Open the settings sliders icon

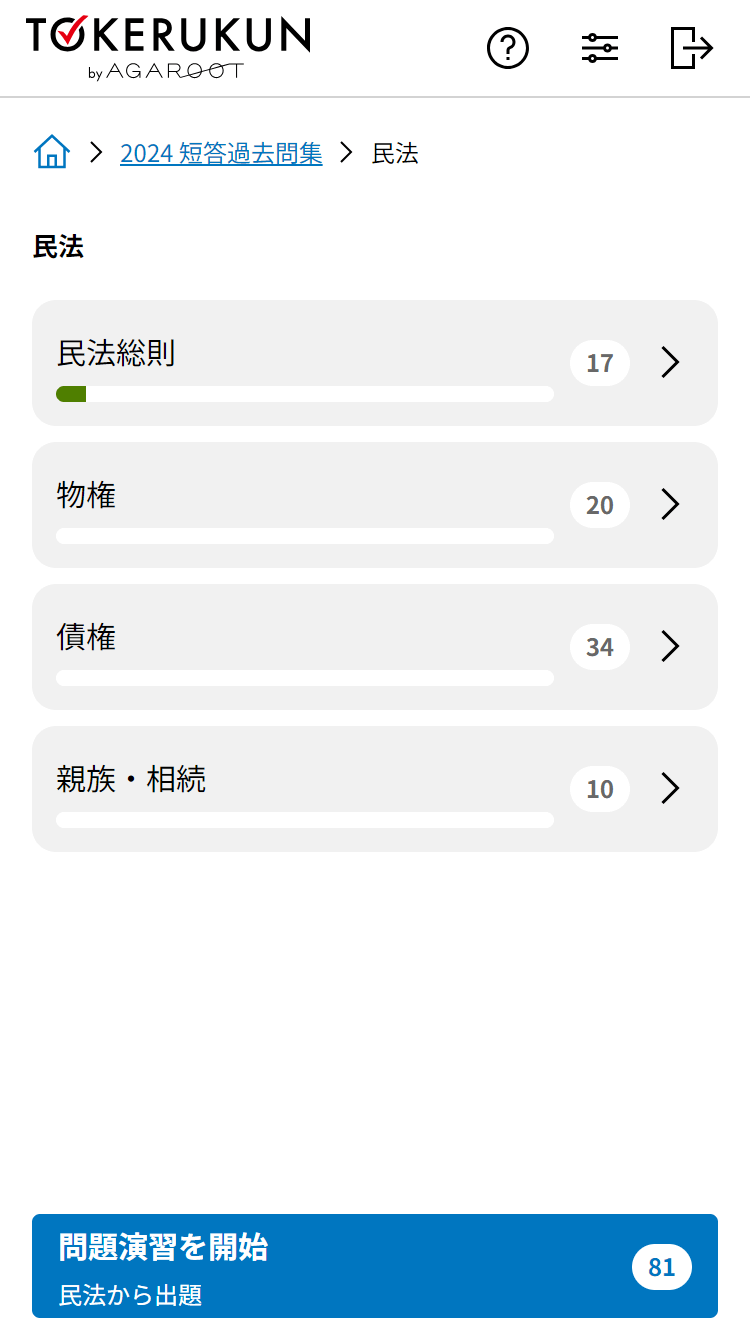click(600, 48)
